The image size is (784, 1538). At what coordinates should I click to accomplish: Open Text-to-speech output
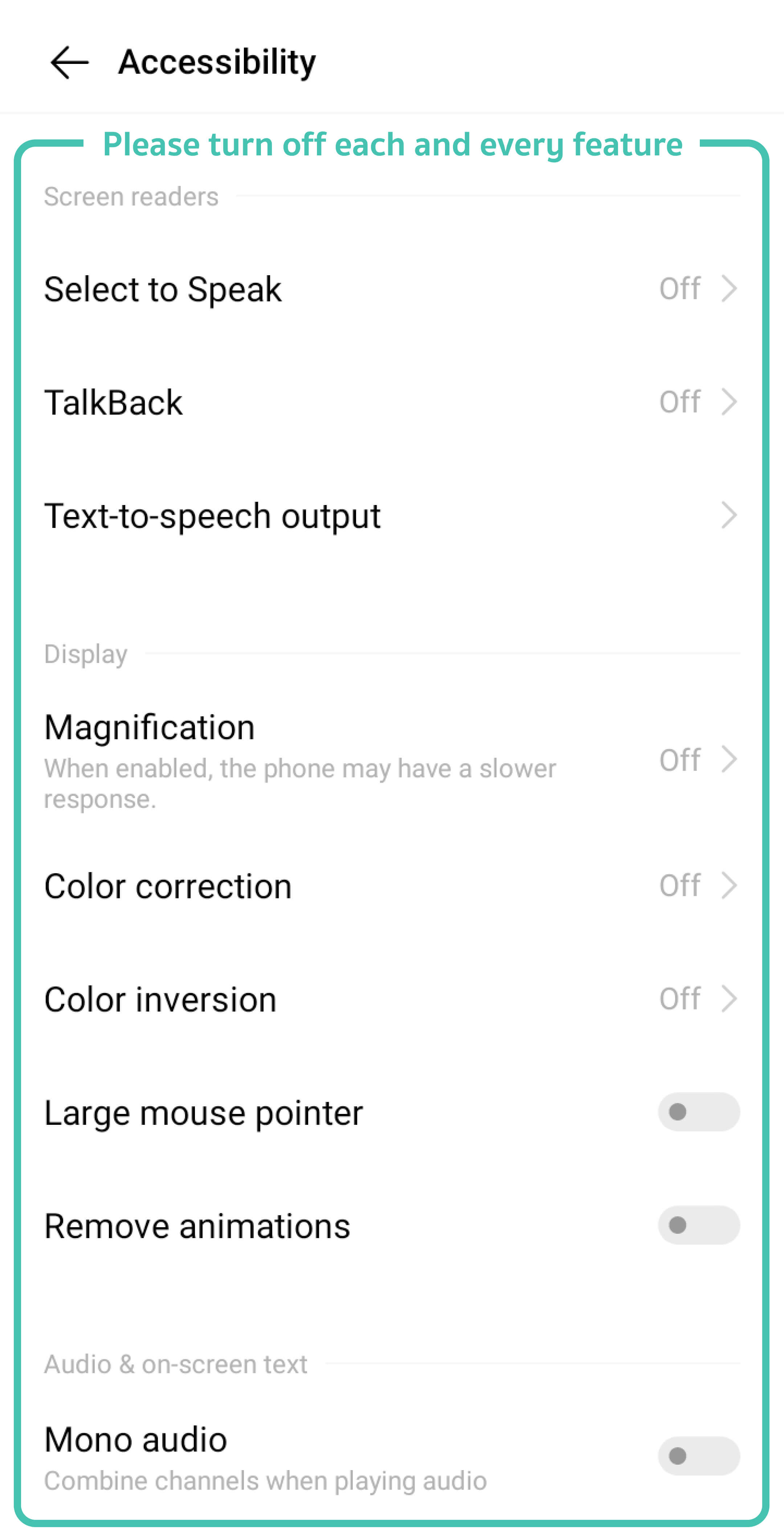pos(391,516)
